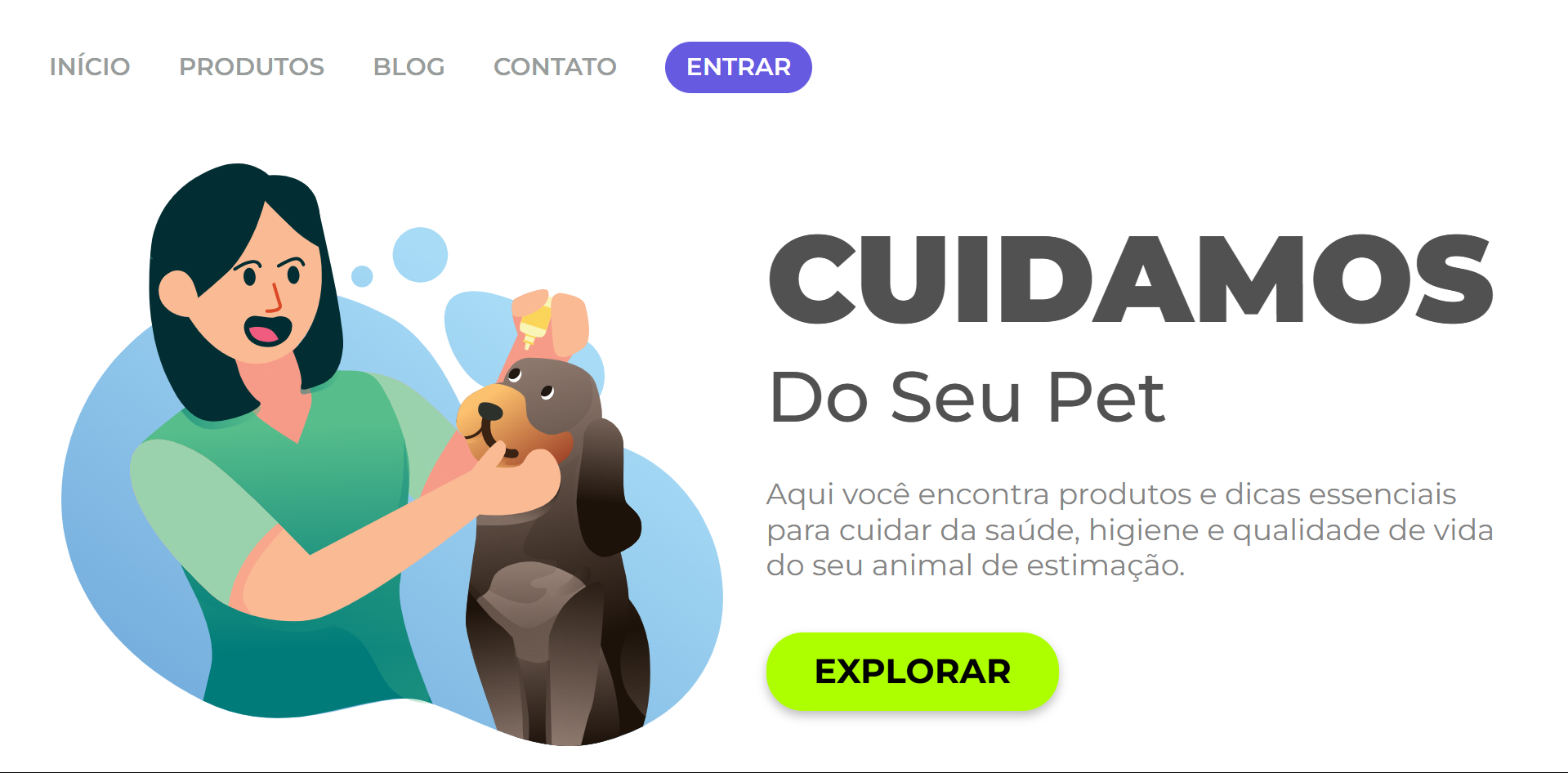Open the Produtos section
The width and height of the screenshot is (1568, 773).
pyautogui.click(x=252, y=67)
